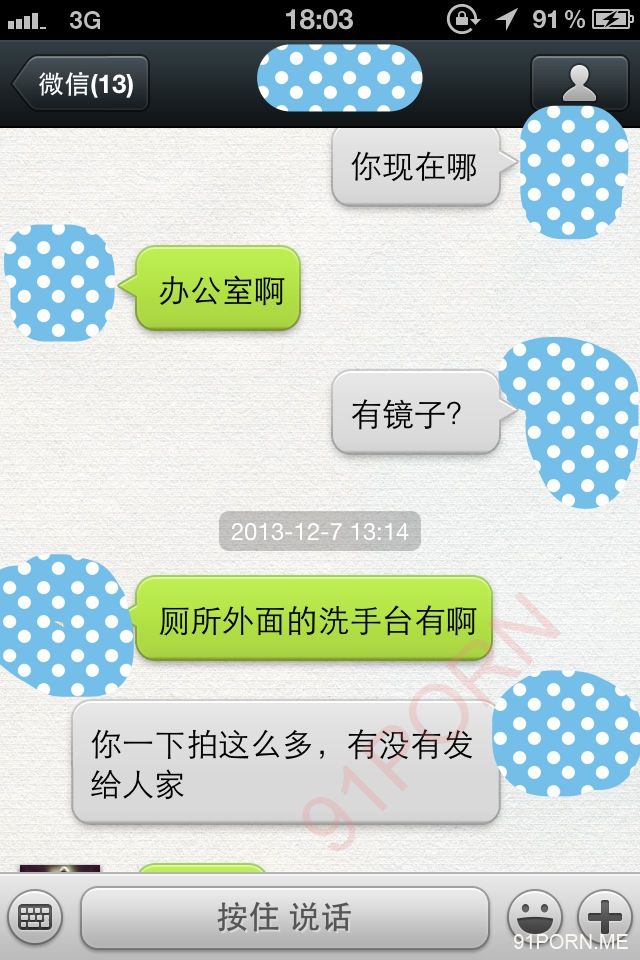
Task: Open the emoji picker
Action: tap(535, 915)
